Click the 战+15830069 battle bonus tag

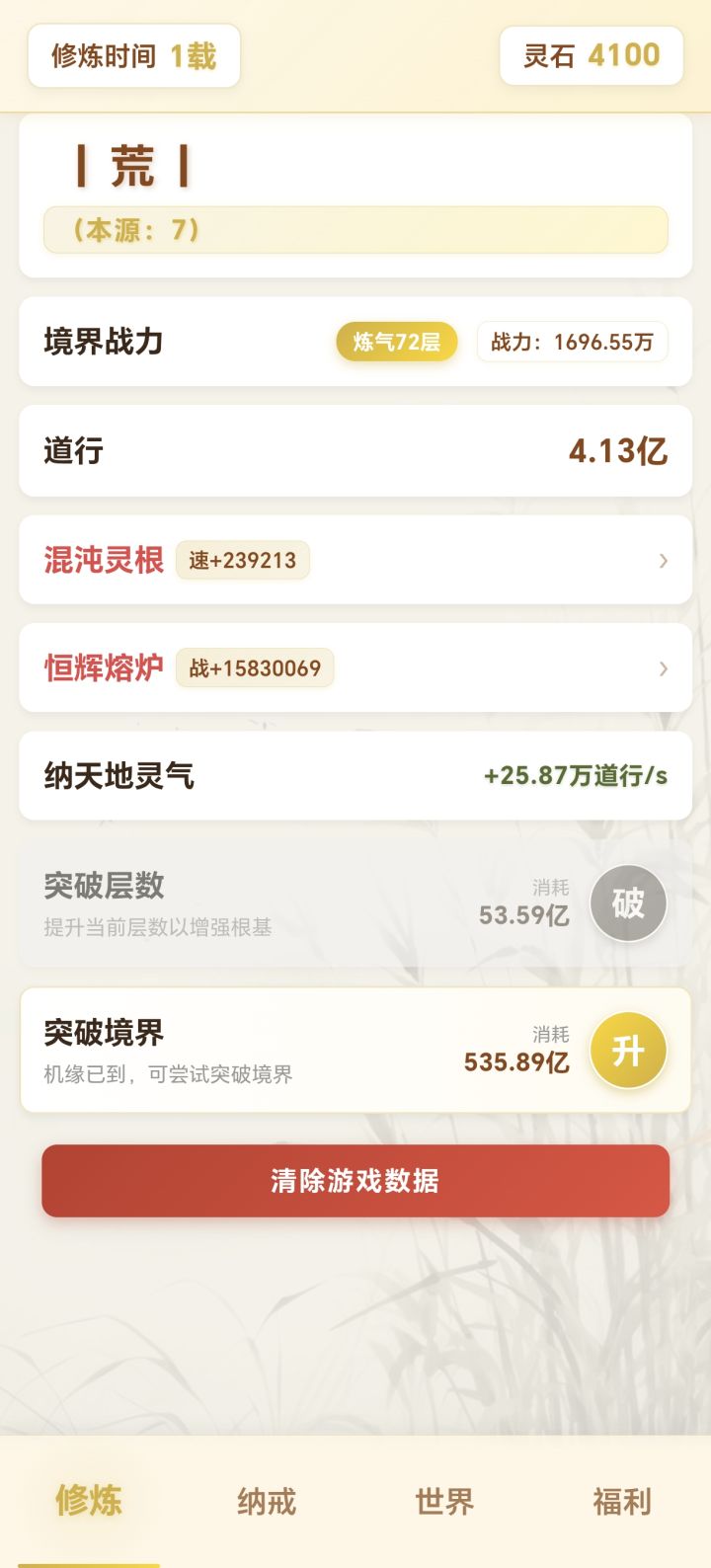click(255, 668)
